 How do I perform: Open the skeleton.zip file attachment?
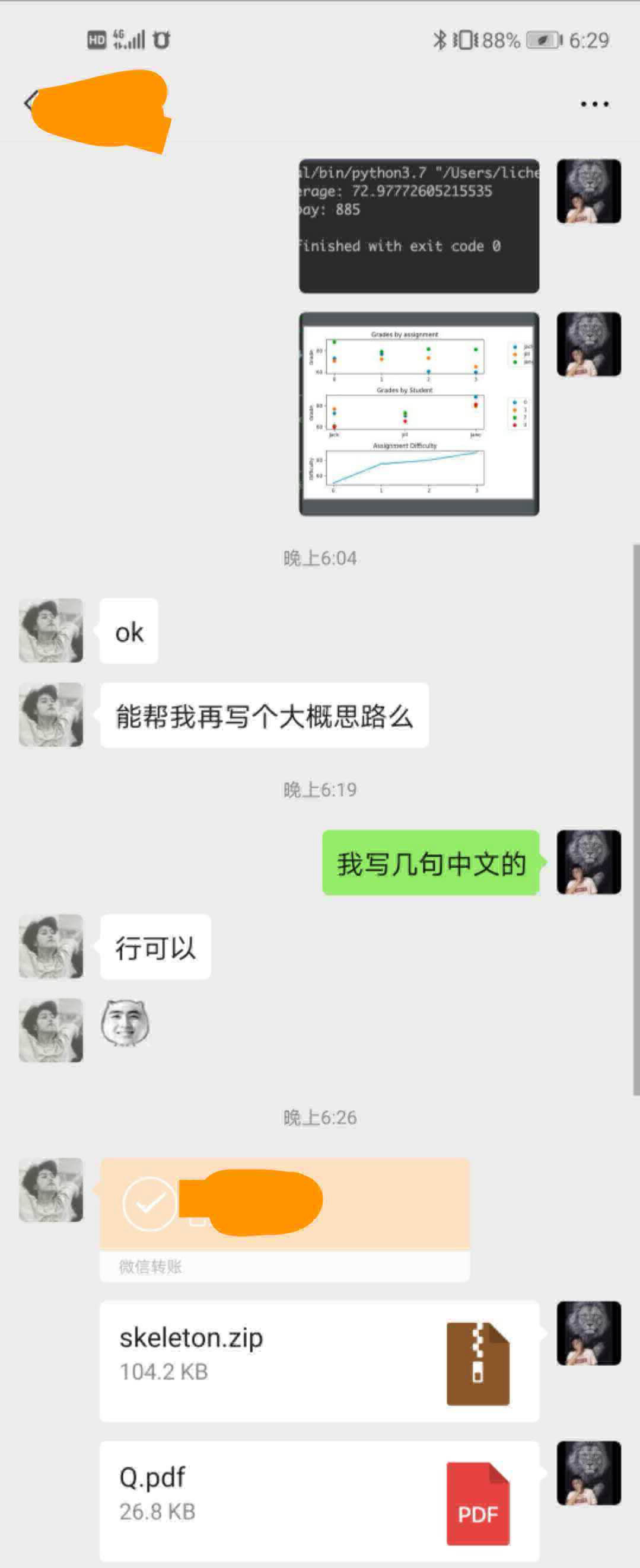click(319, 1361)
